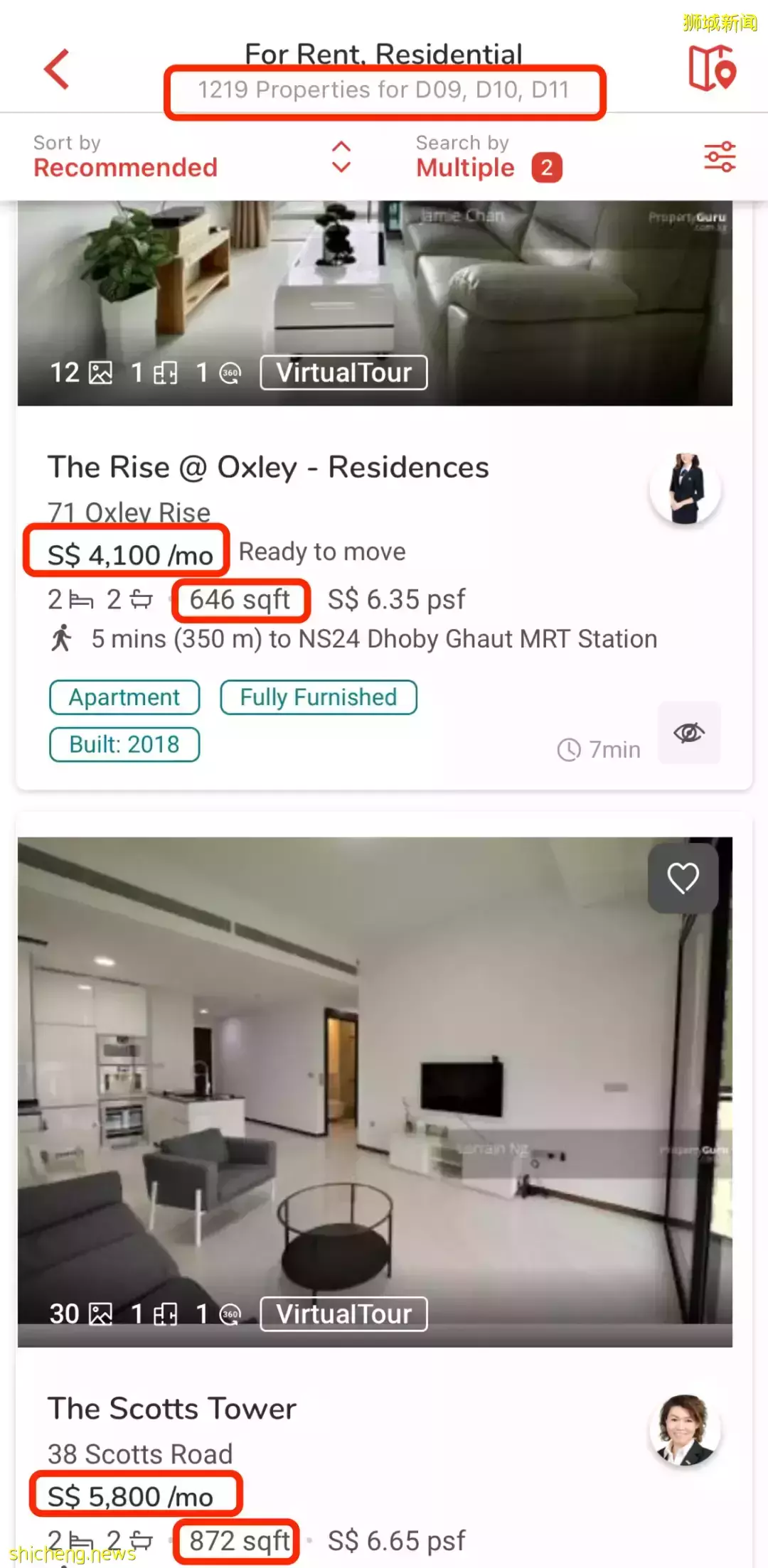The width and height of the screenshot is (768, 1568).
Task: View the agent of The Scotts Tower
Action: click(686, 1430)
